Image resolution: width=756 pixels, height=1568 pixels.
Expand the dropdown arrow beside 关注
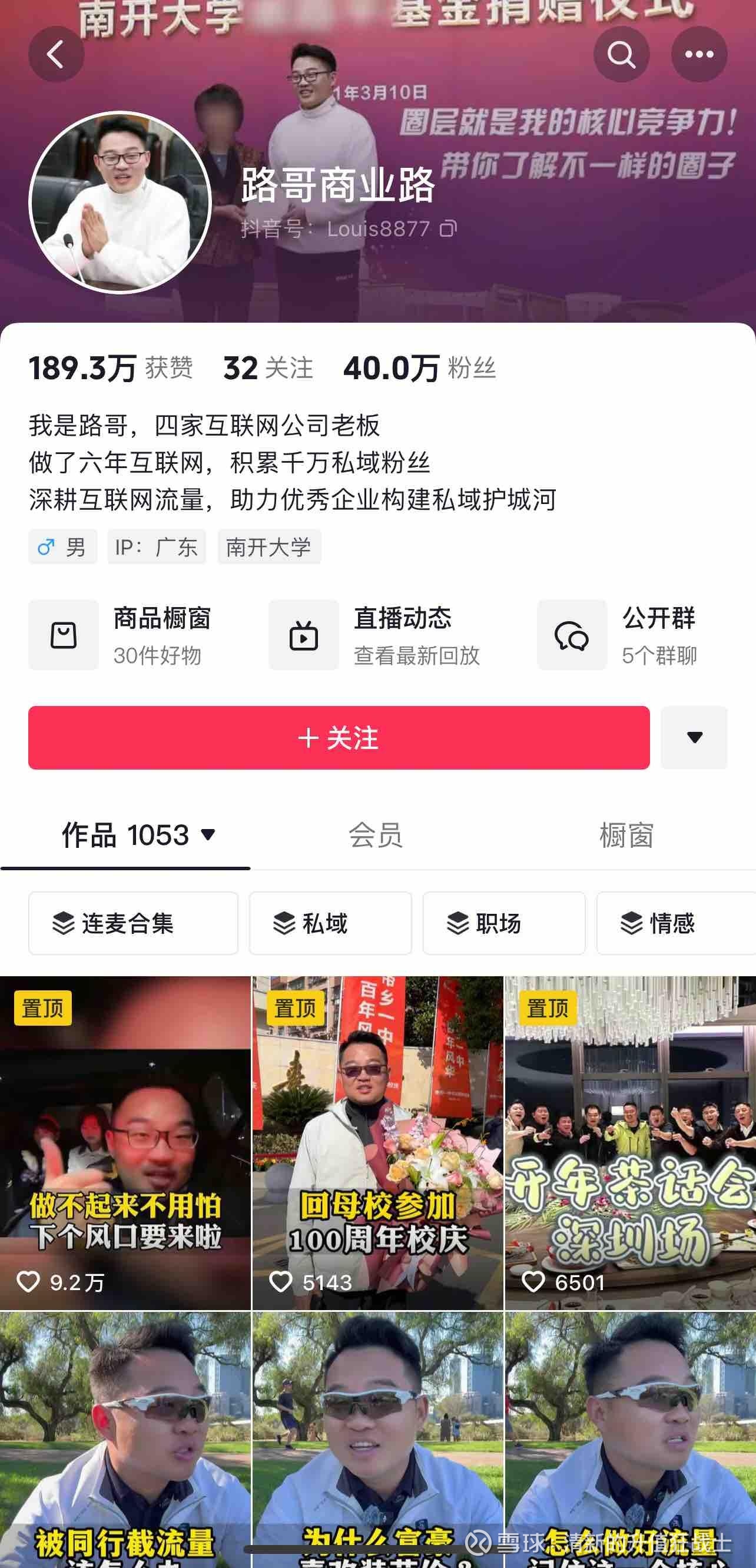pyautogui.click(x=695, y=738)
